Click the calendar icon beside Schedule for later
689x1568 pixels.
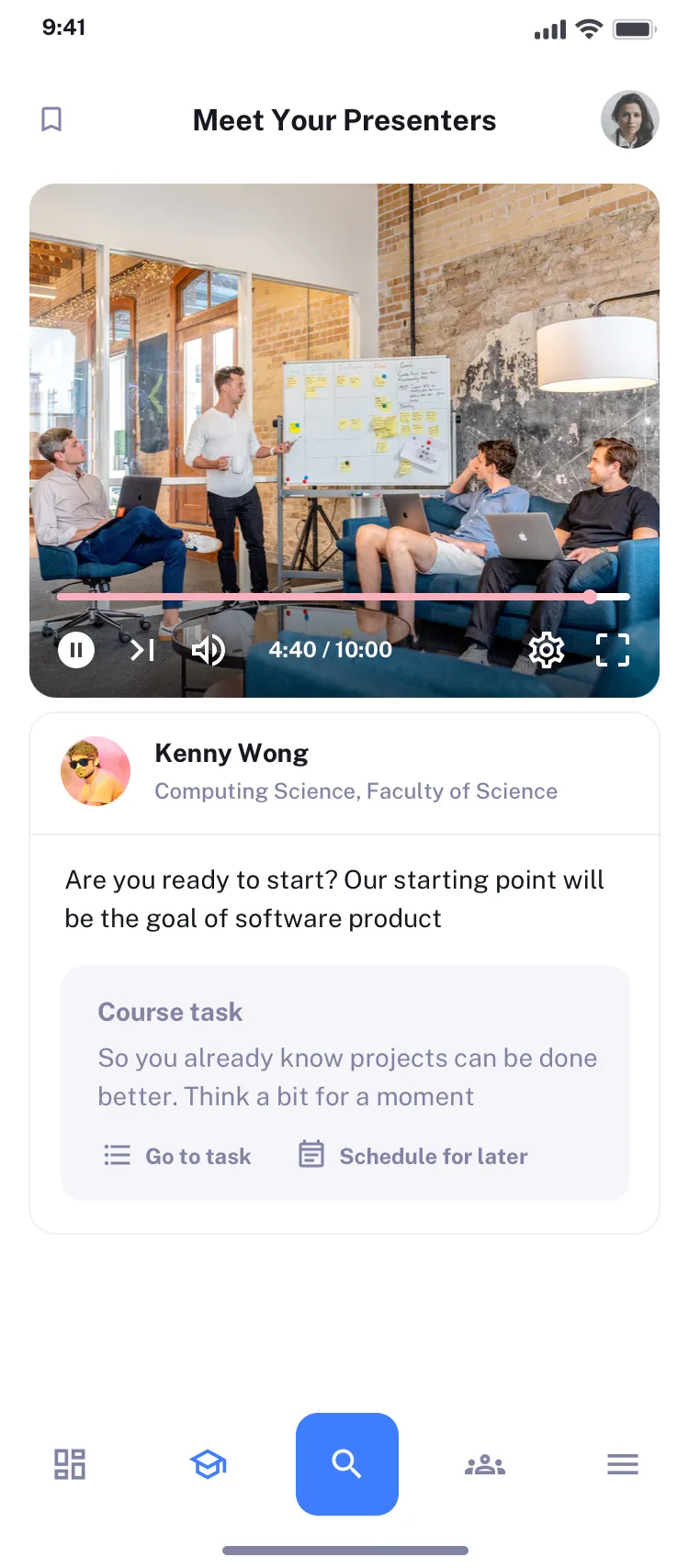pos(311,1154)
